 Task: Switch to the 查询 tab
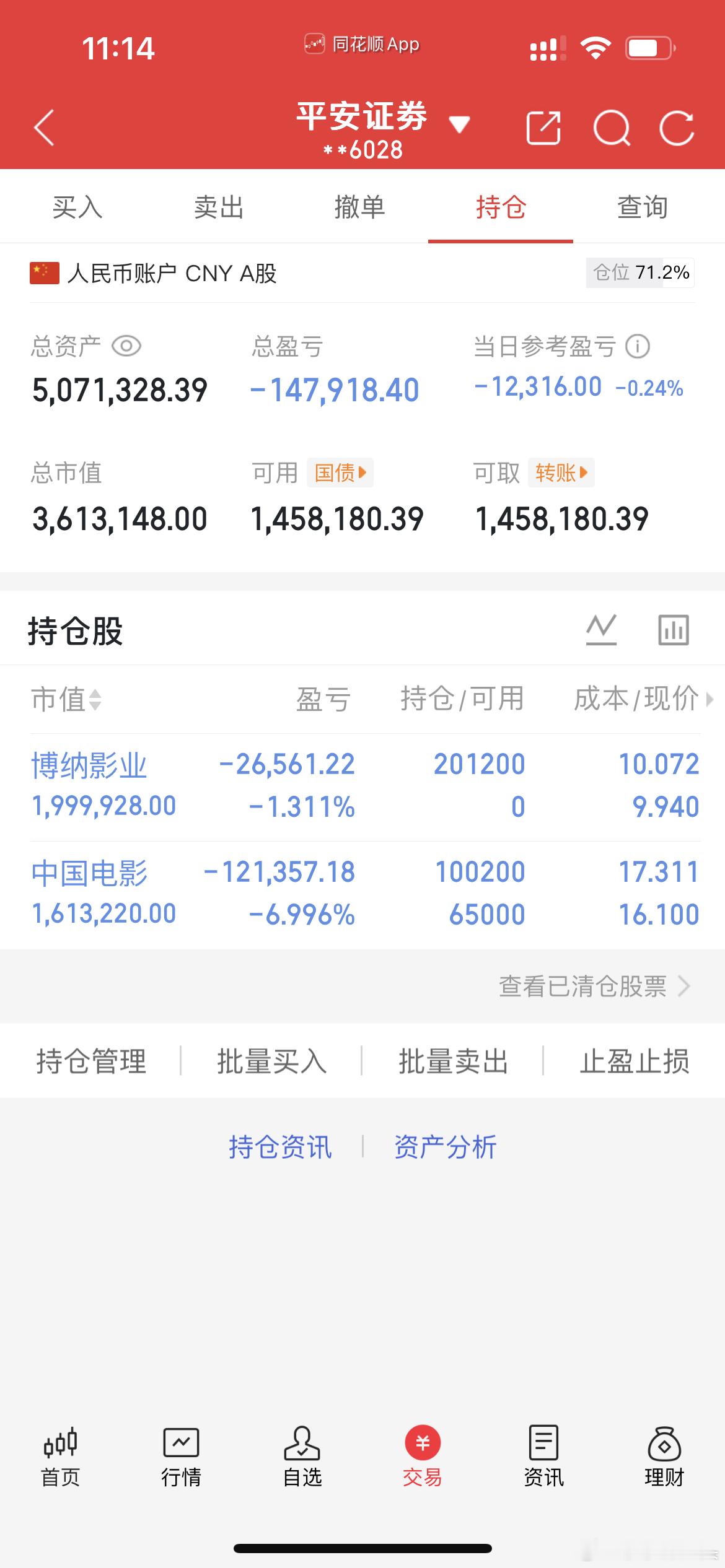[x=642, y=207]
